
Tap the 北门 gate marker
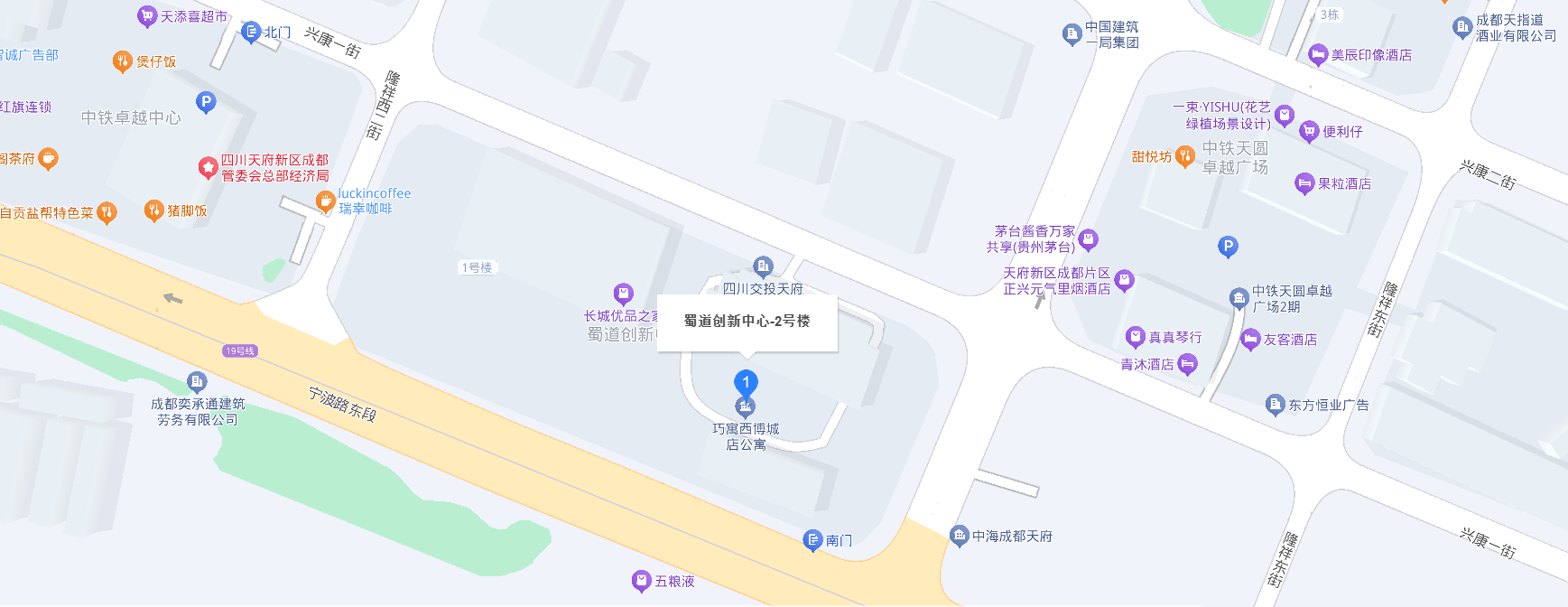(x=252, y=33)
